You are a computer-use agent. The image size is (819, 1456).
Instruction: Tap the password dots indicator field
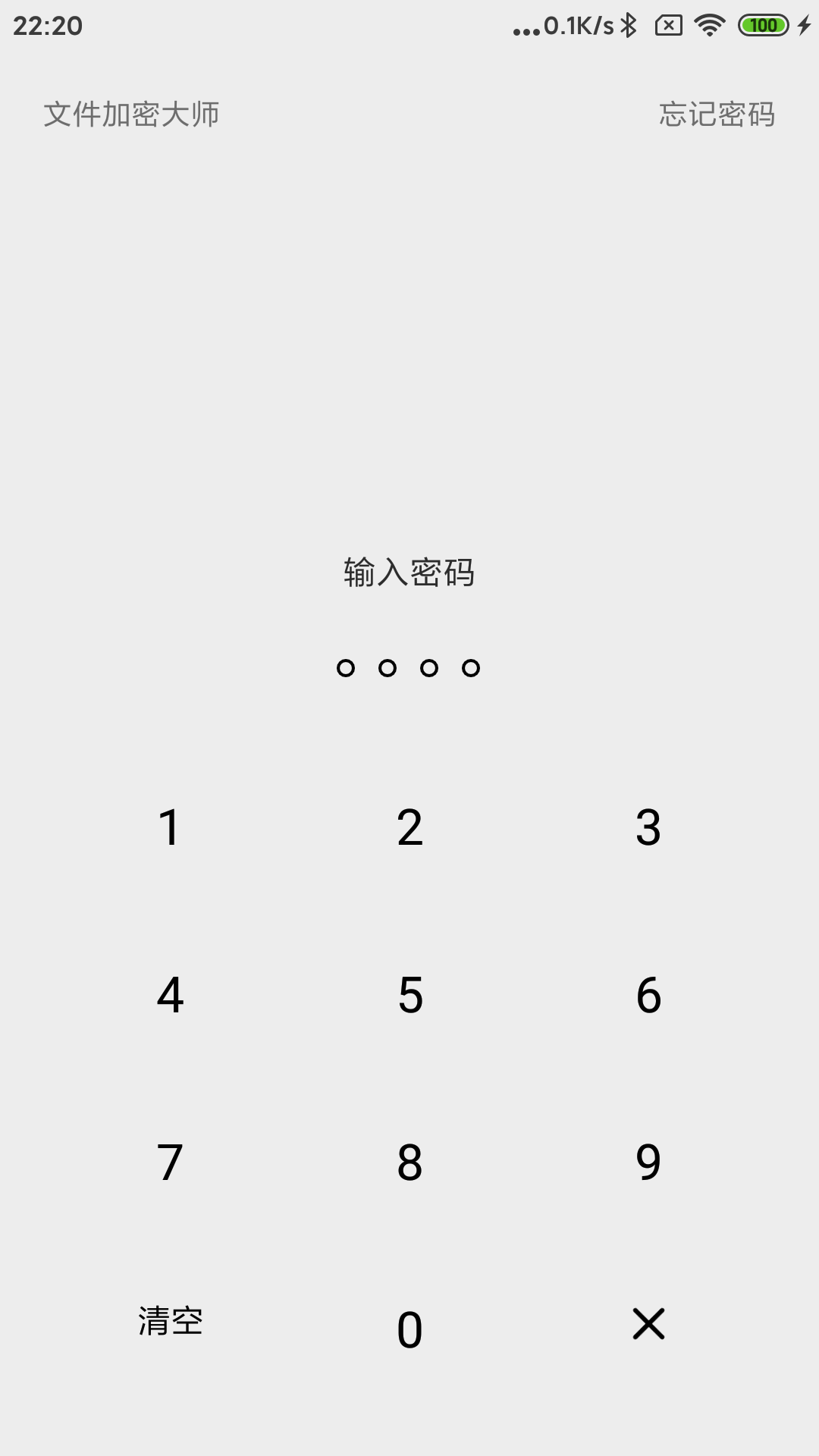click(x=409, y=667)
